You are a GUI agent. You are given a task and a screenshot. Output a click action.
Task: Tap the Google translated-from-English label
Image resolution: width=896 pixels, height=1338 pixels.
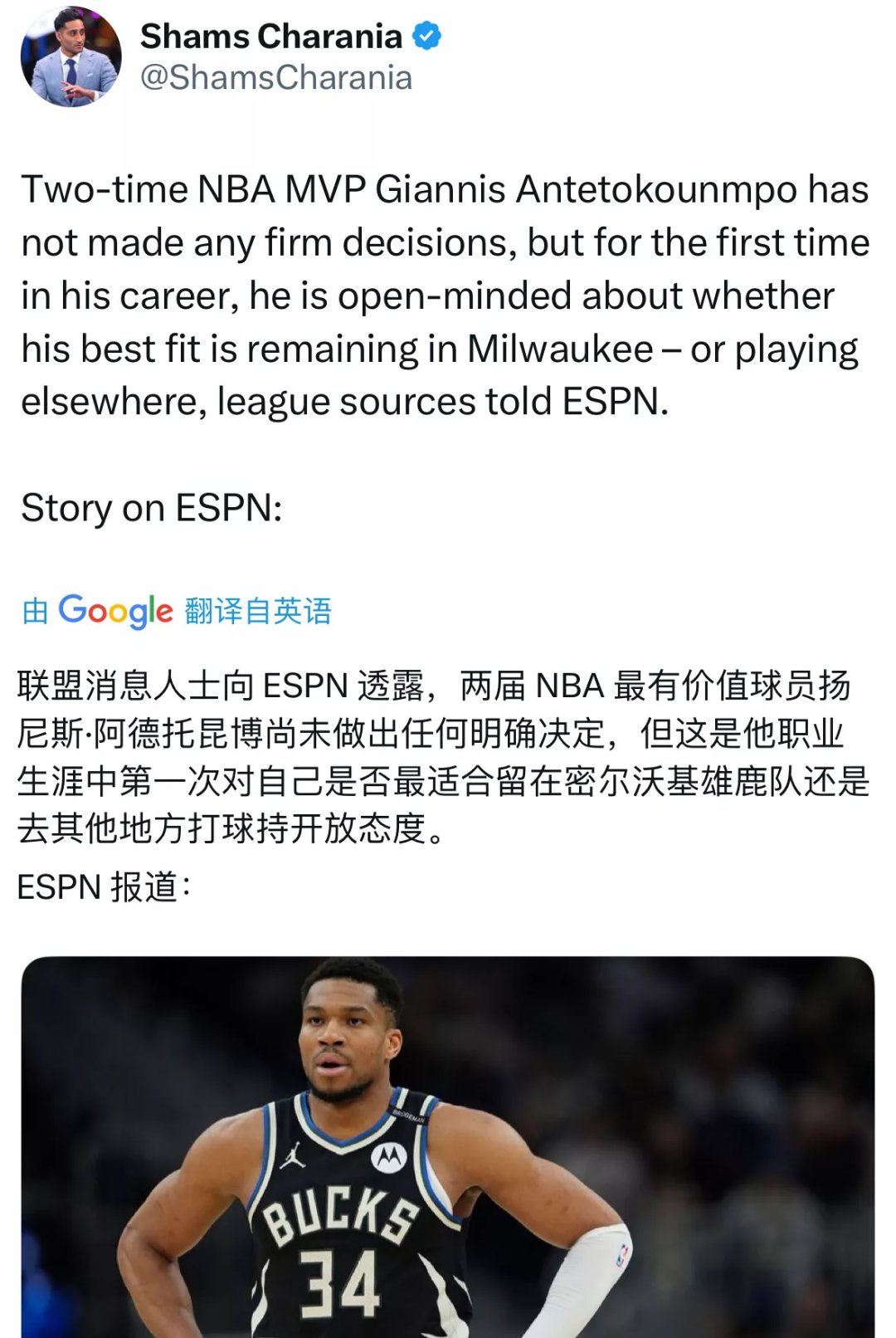(x=177, y=611)
